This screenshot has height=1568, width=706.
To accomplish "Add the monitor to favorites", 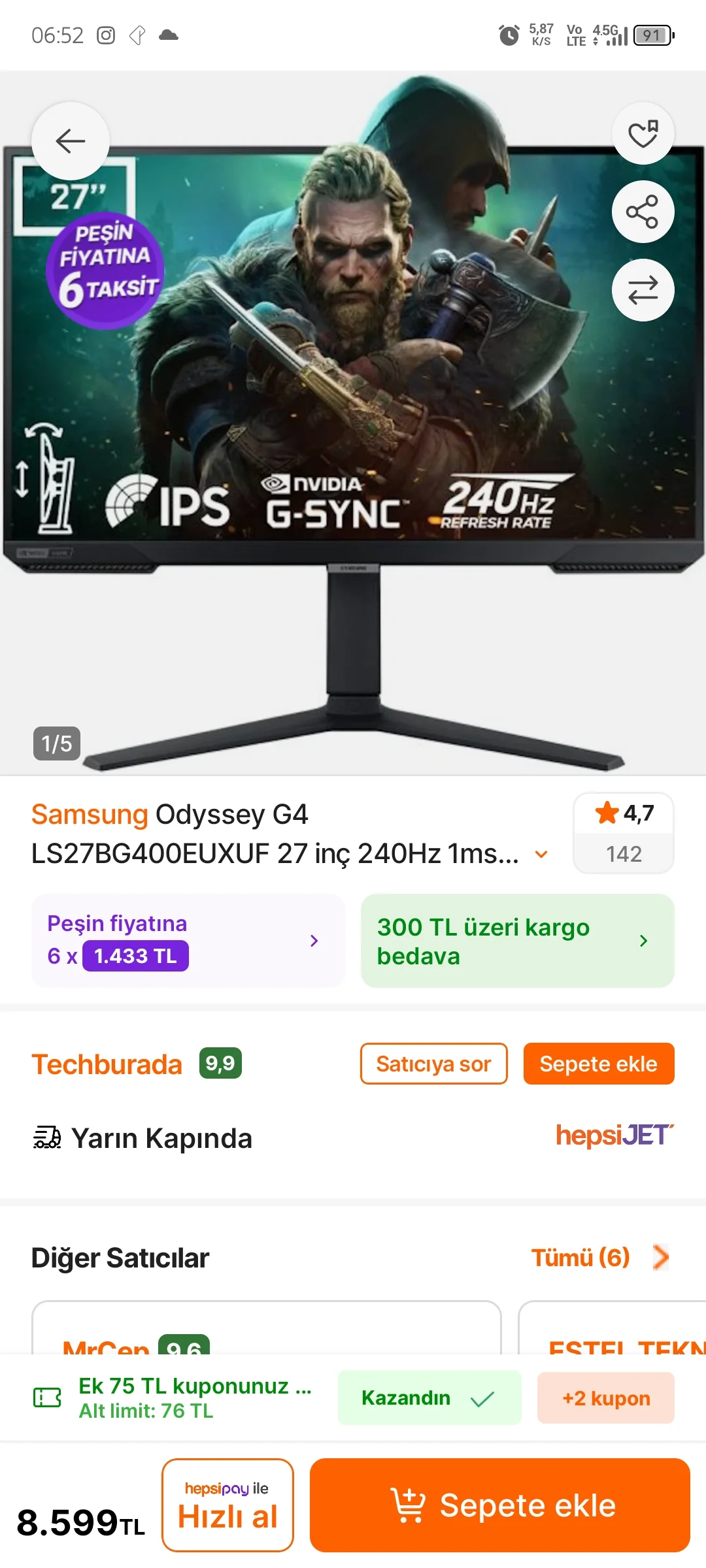I will point(643,134).
